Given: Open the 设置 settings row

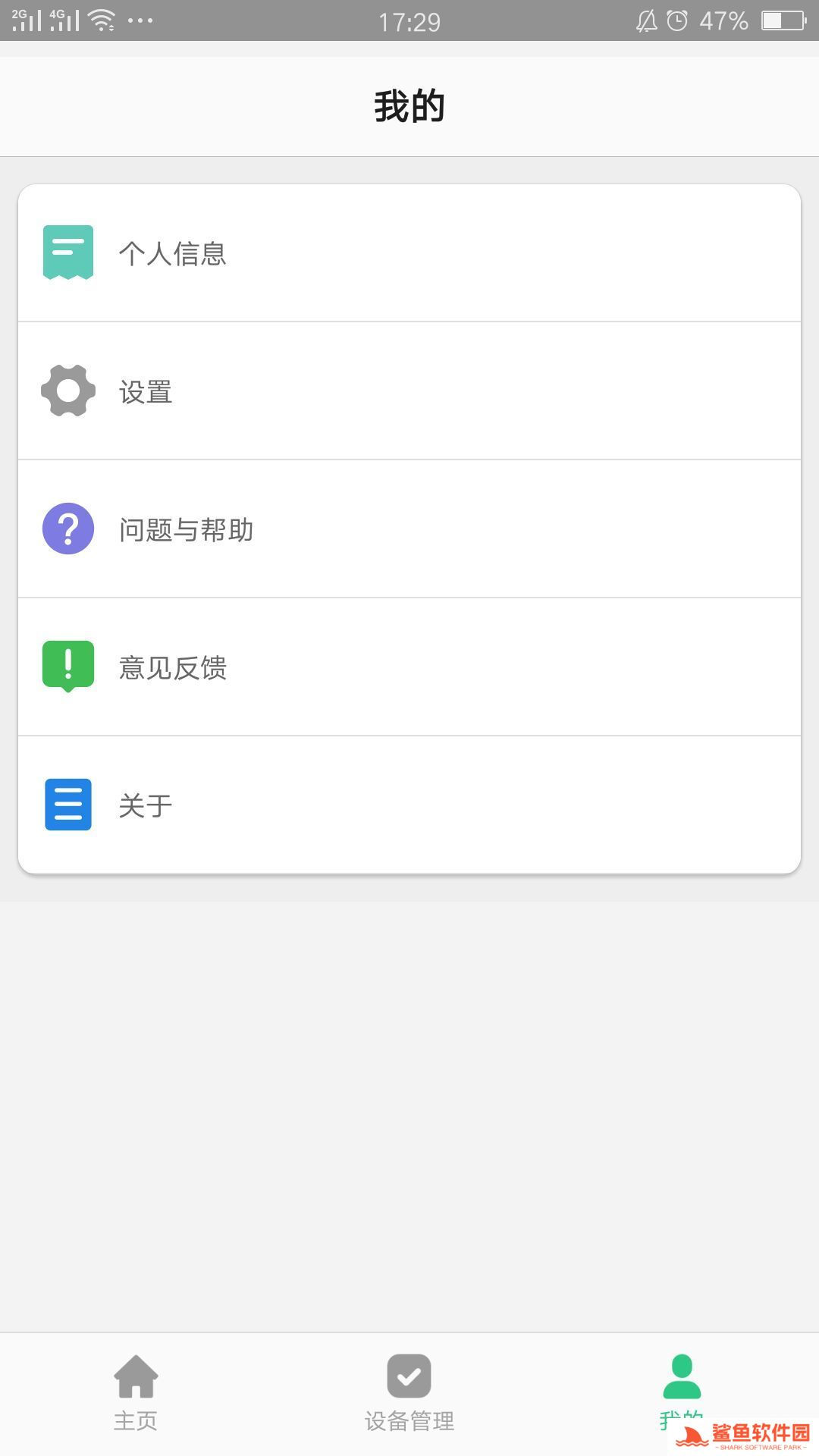Looking at the screenshot, I should click(x=409, y=391).
